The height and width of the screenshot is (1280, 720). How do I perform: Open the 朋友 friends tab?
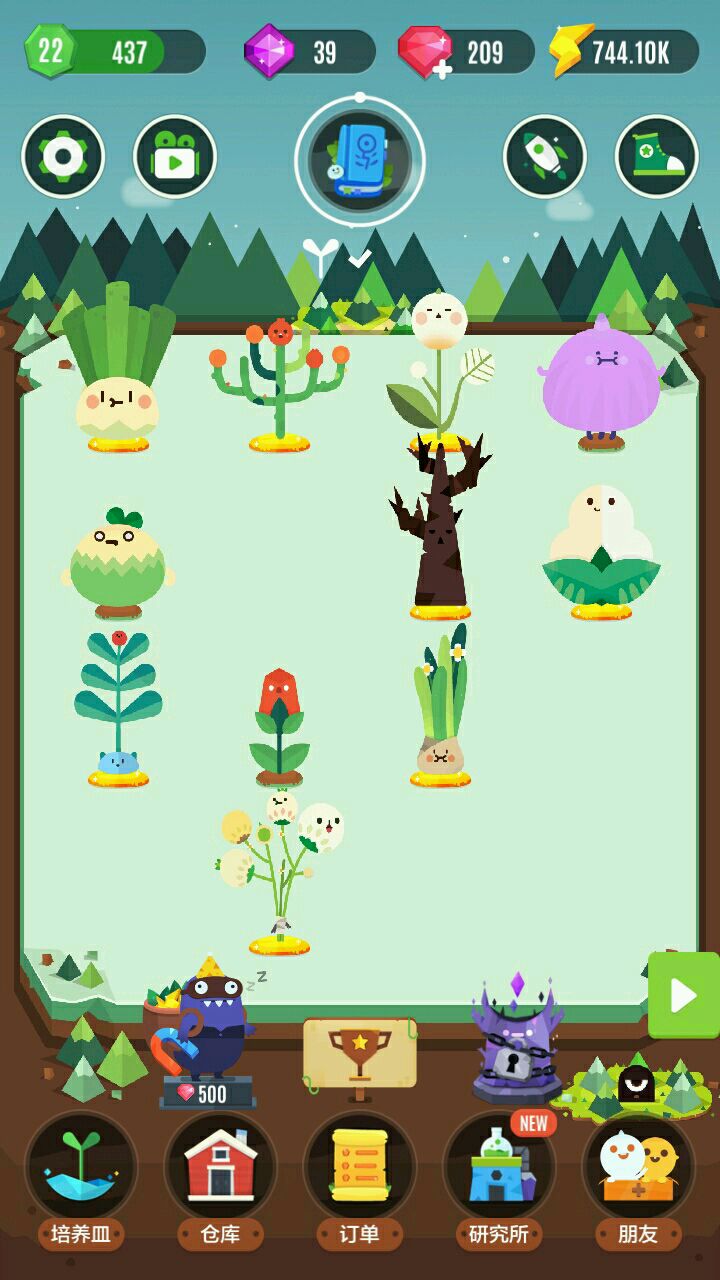637,1172
